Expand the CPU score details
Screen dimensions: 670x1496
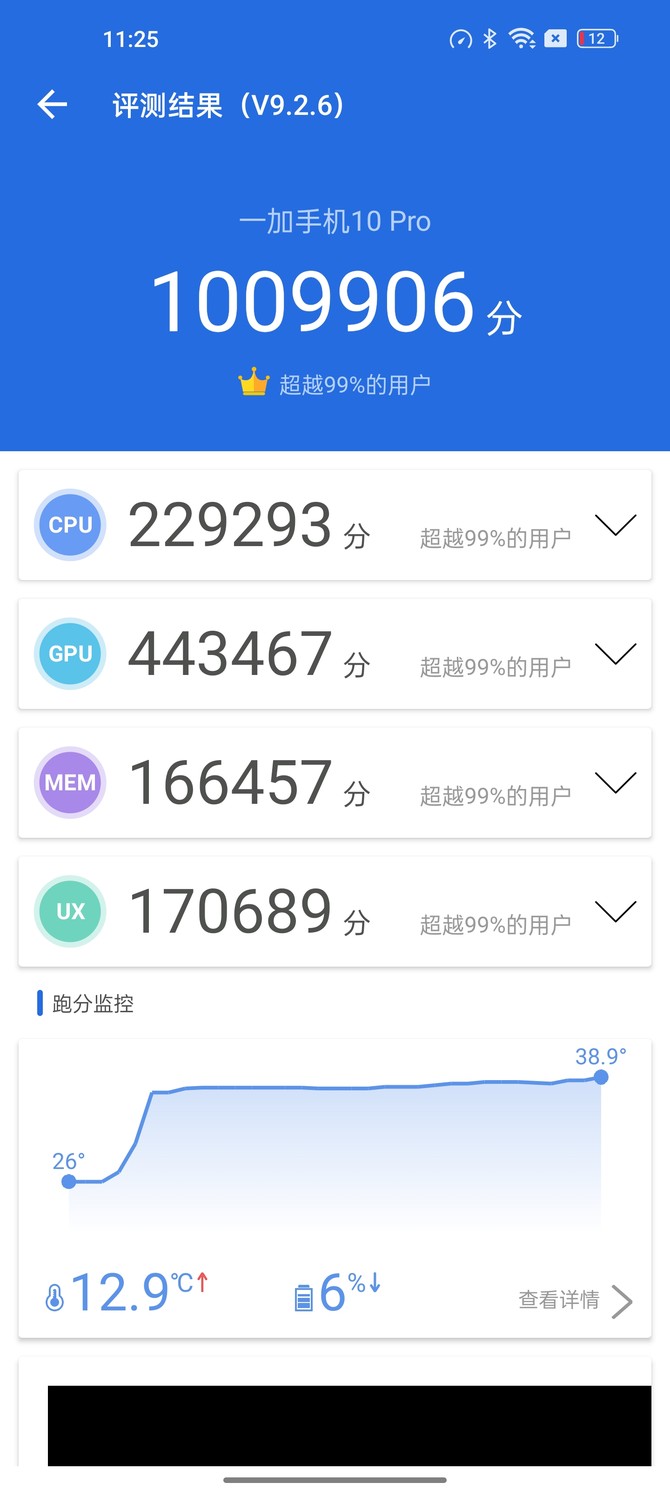coord(615,525)
